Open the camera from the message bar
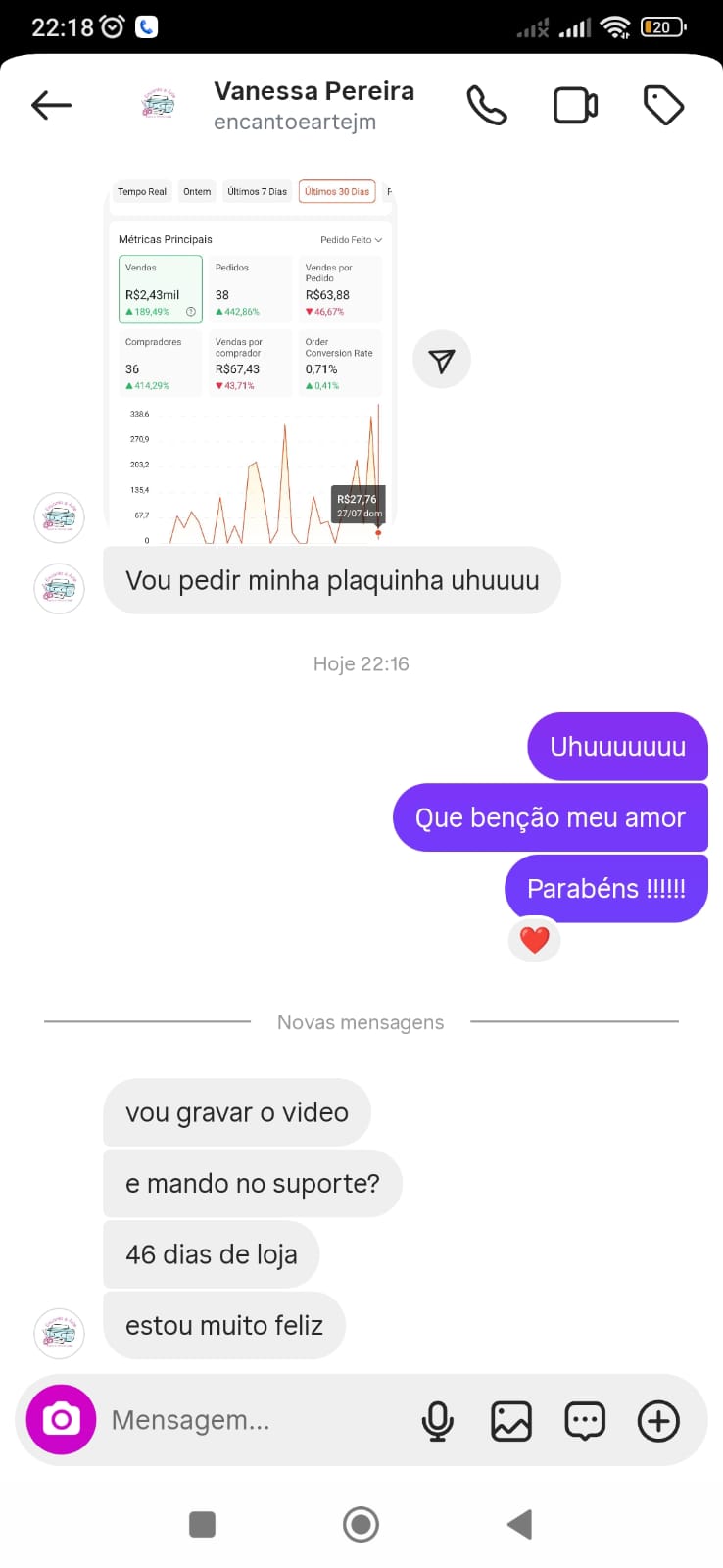Viewport: 723px width, 1568px height. [x=61, y=1419]
